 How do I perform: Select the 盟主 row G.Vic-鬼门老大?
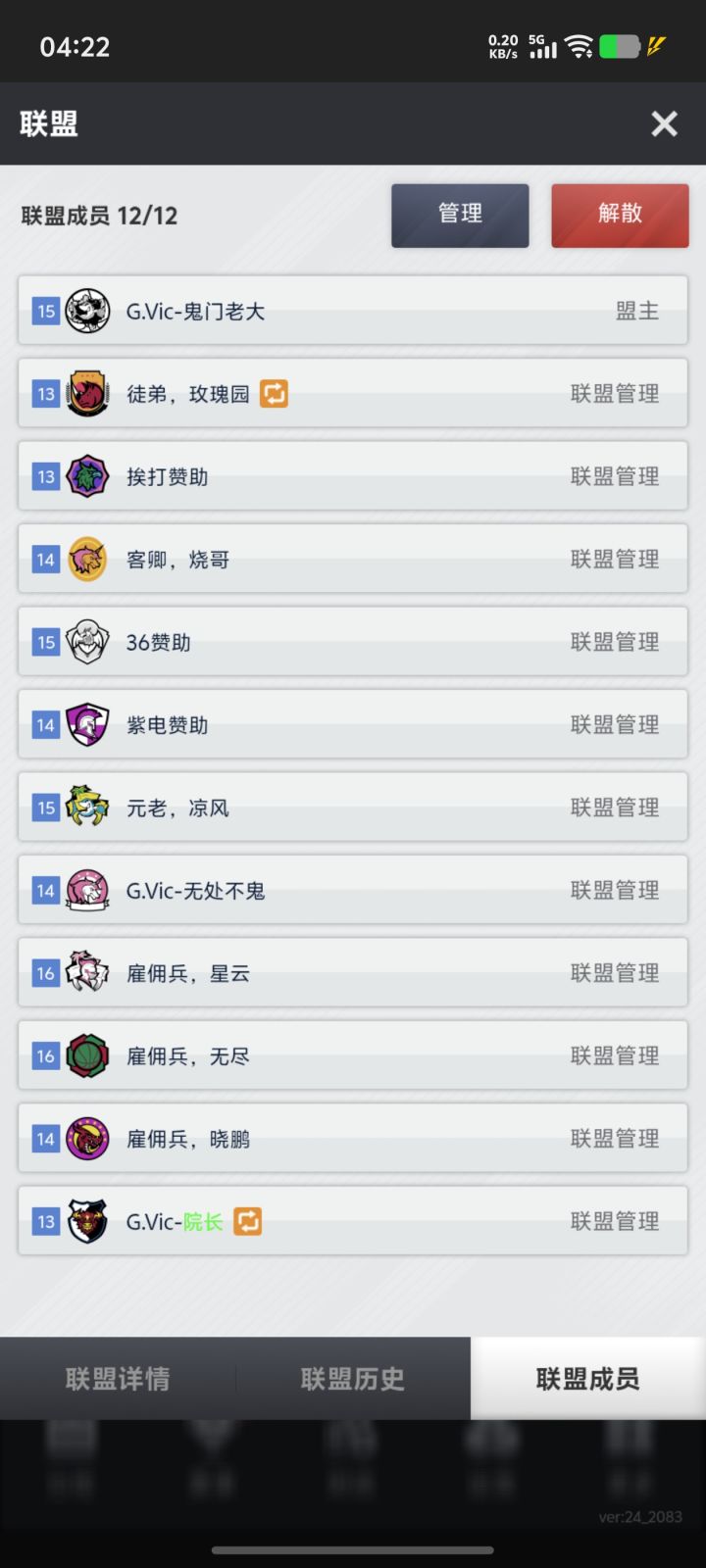coord(353,311)
